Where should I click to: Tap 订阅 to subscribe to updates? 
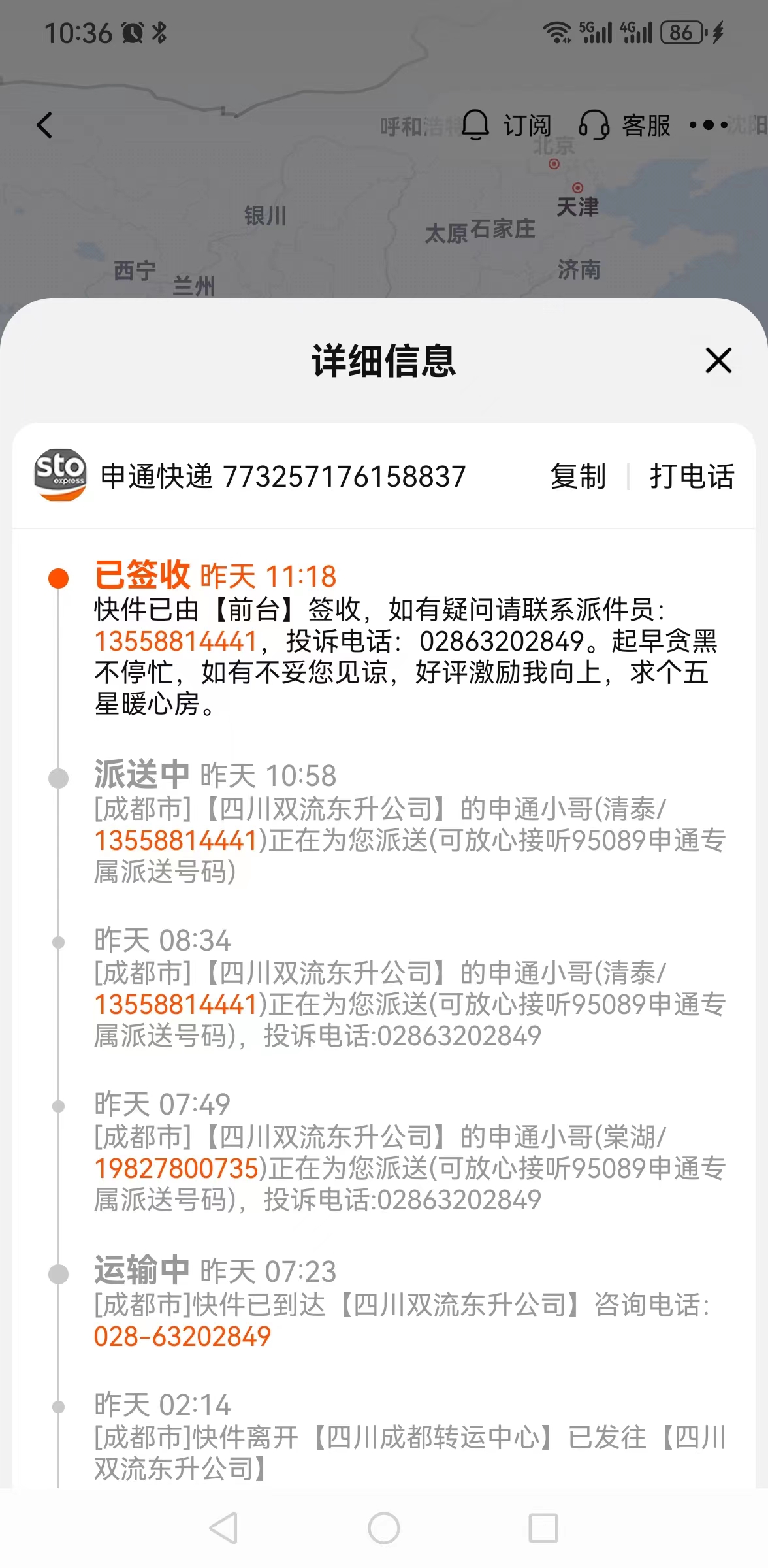click(x=507, y=125)
